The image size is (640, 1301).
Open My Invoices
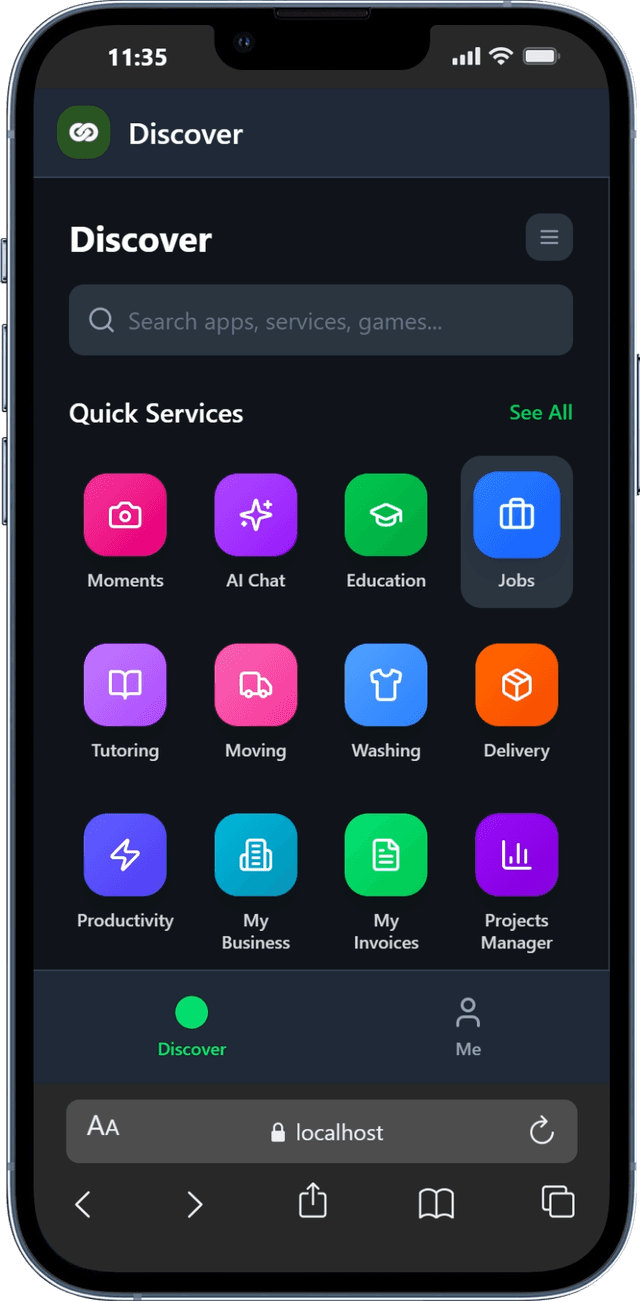tap(386, 856)
